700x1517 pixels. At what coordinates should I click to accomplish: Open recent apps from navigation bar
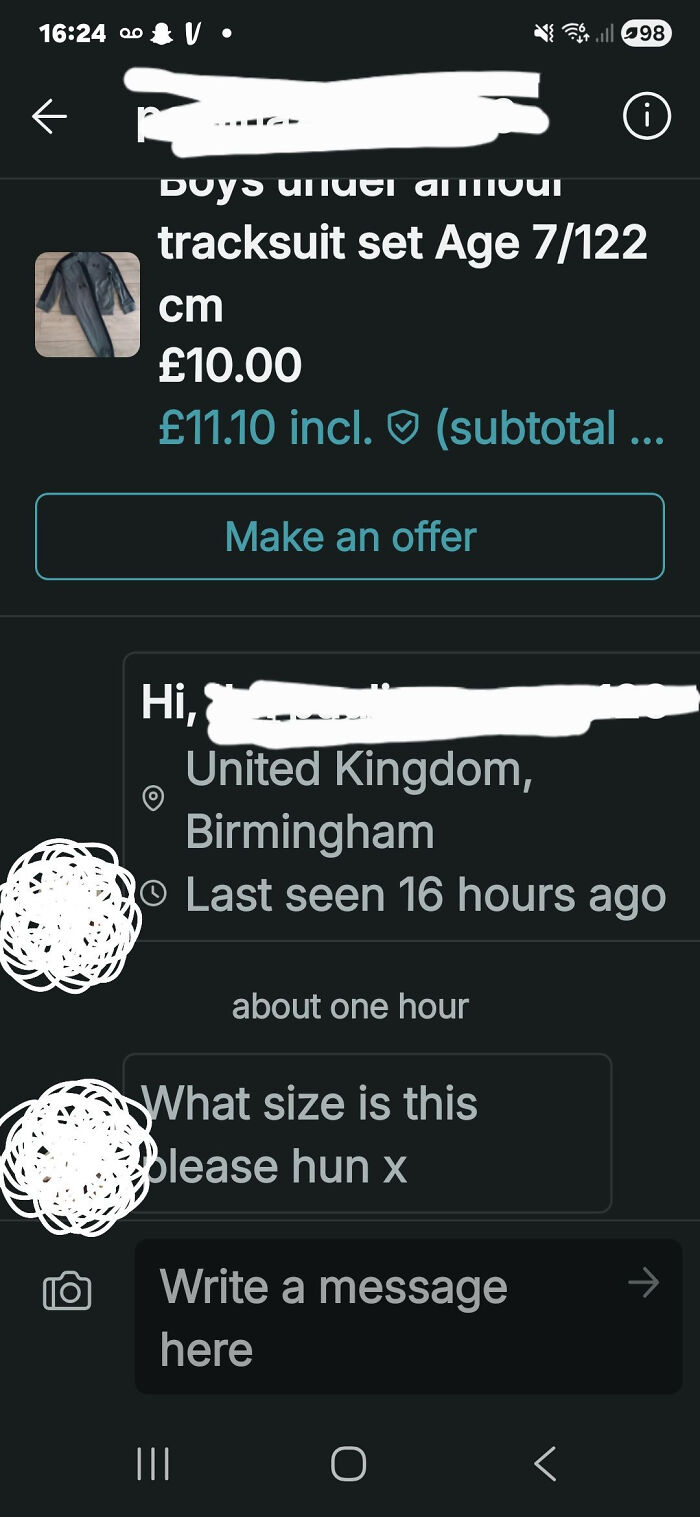(152, 1464)
